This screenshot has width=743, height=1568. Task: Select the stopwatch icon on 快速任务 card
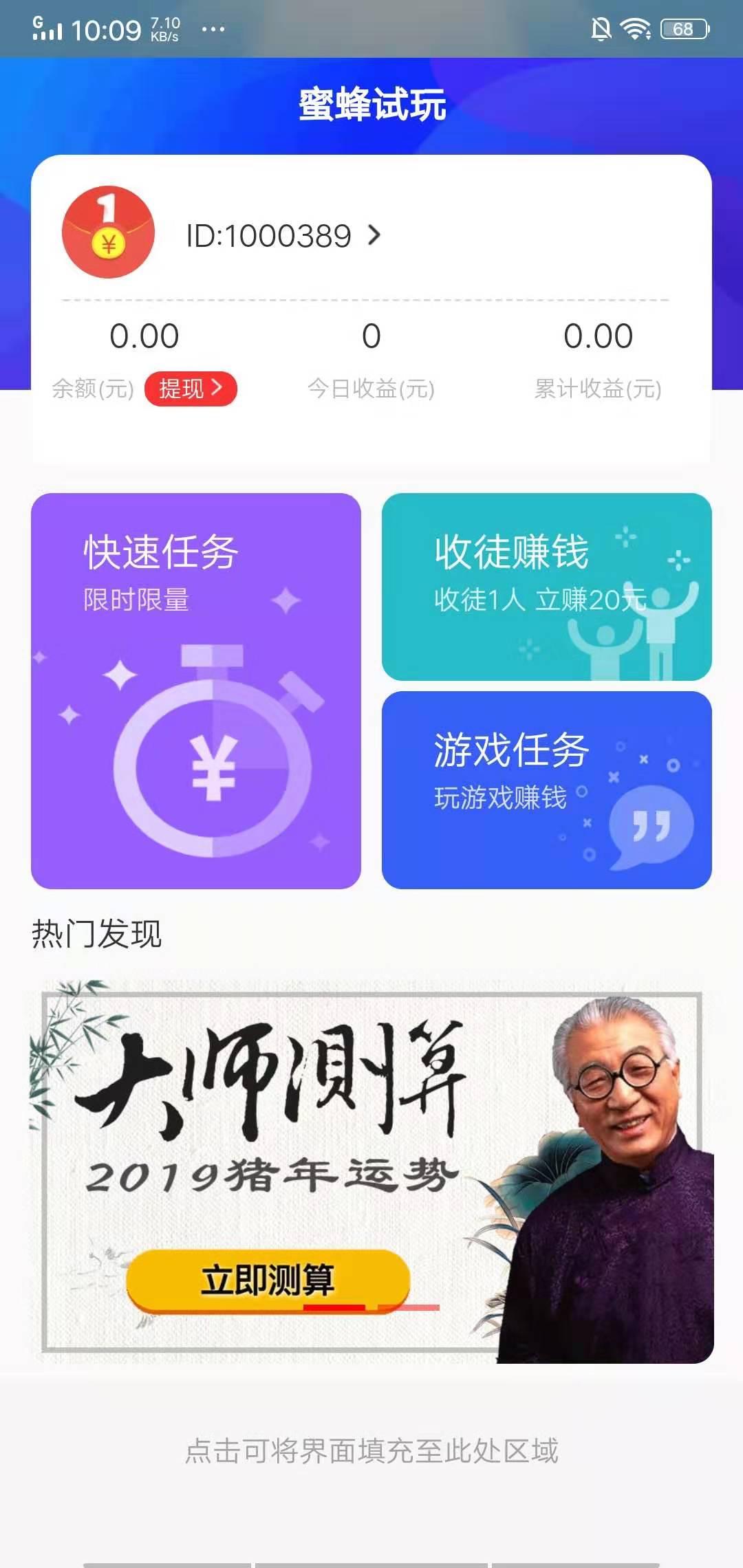click(x=213, y=763)
